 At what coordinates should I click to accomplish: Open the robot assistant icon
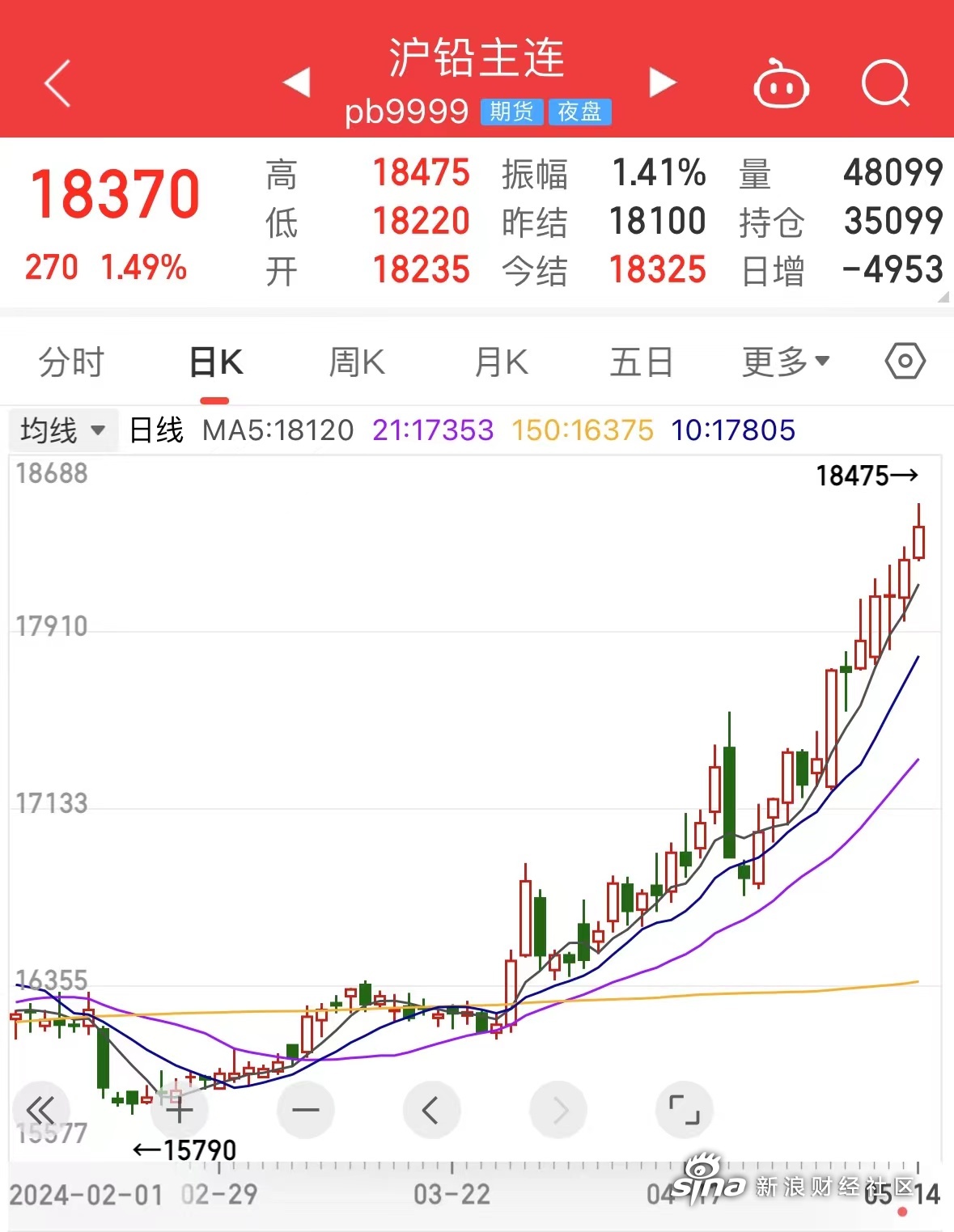tap(781, 83)
